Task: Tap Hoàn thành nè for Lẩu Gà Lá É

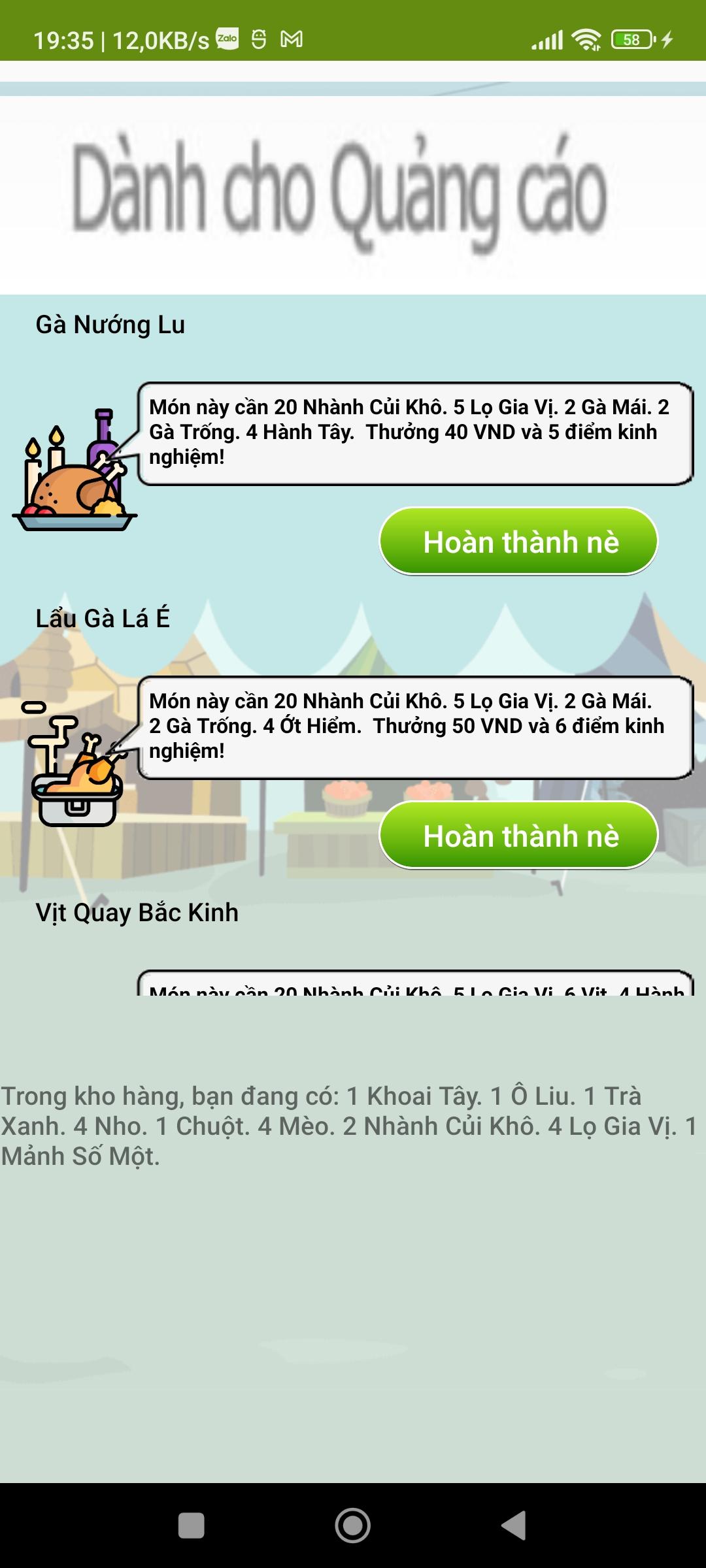Action: point(518,836)
